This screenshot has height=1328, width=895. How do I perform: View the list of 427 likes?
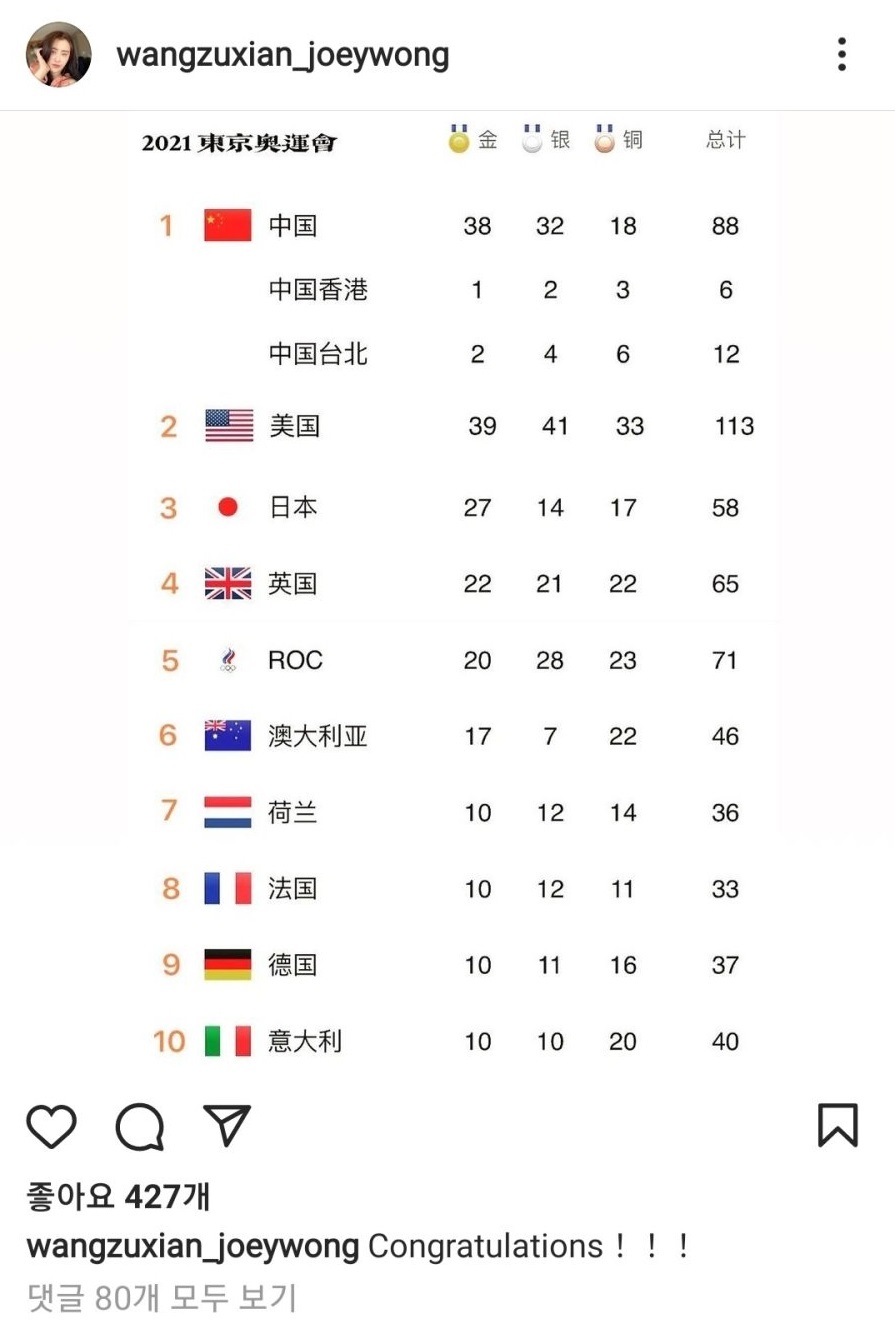pos(118,1195)
